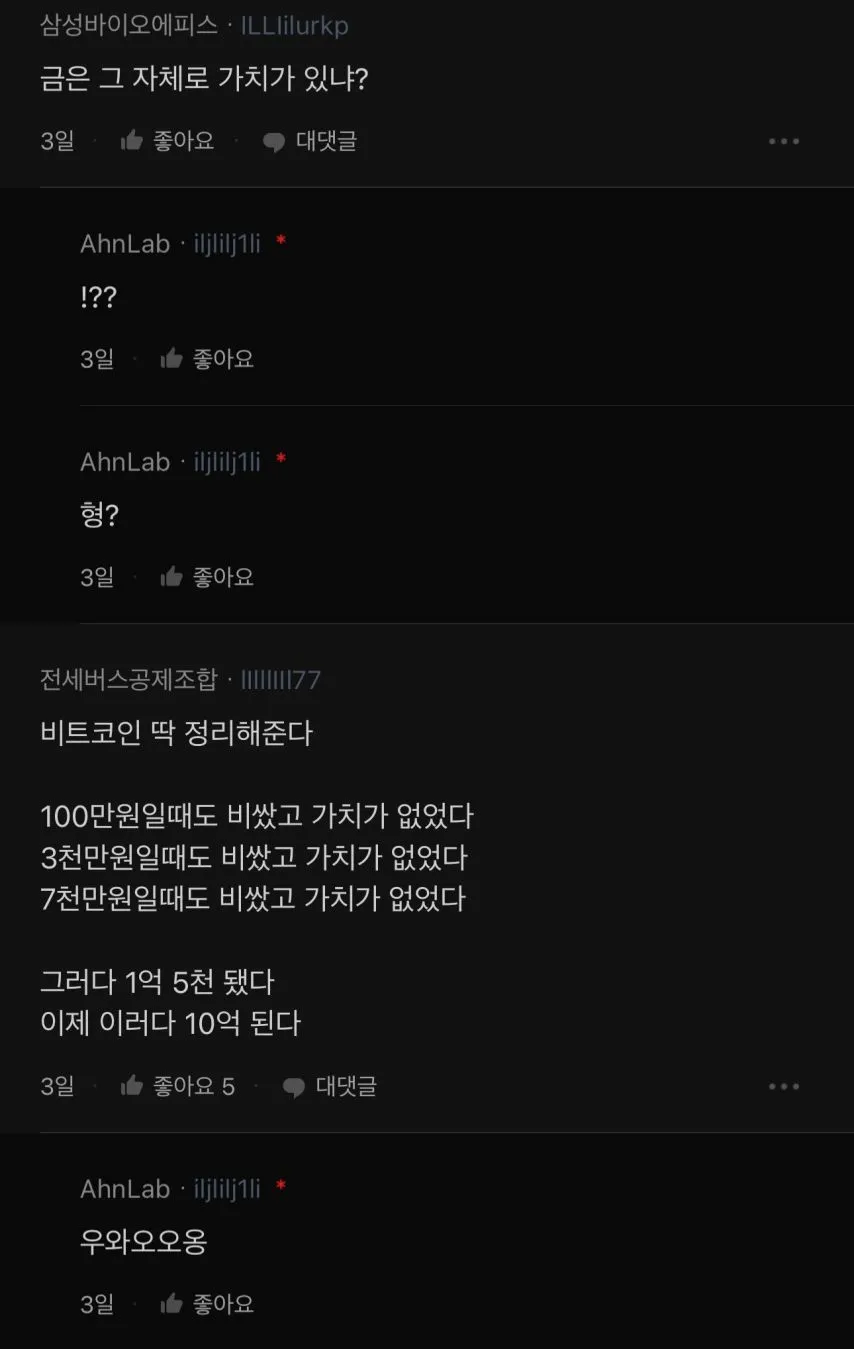The height and width of the screenshot is (1349, 854).
Task: Like the 전세버스공제조합 bitcoin comment
Action: pos(176,1086)
